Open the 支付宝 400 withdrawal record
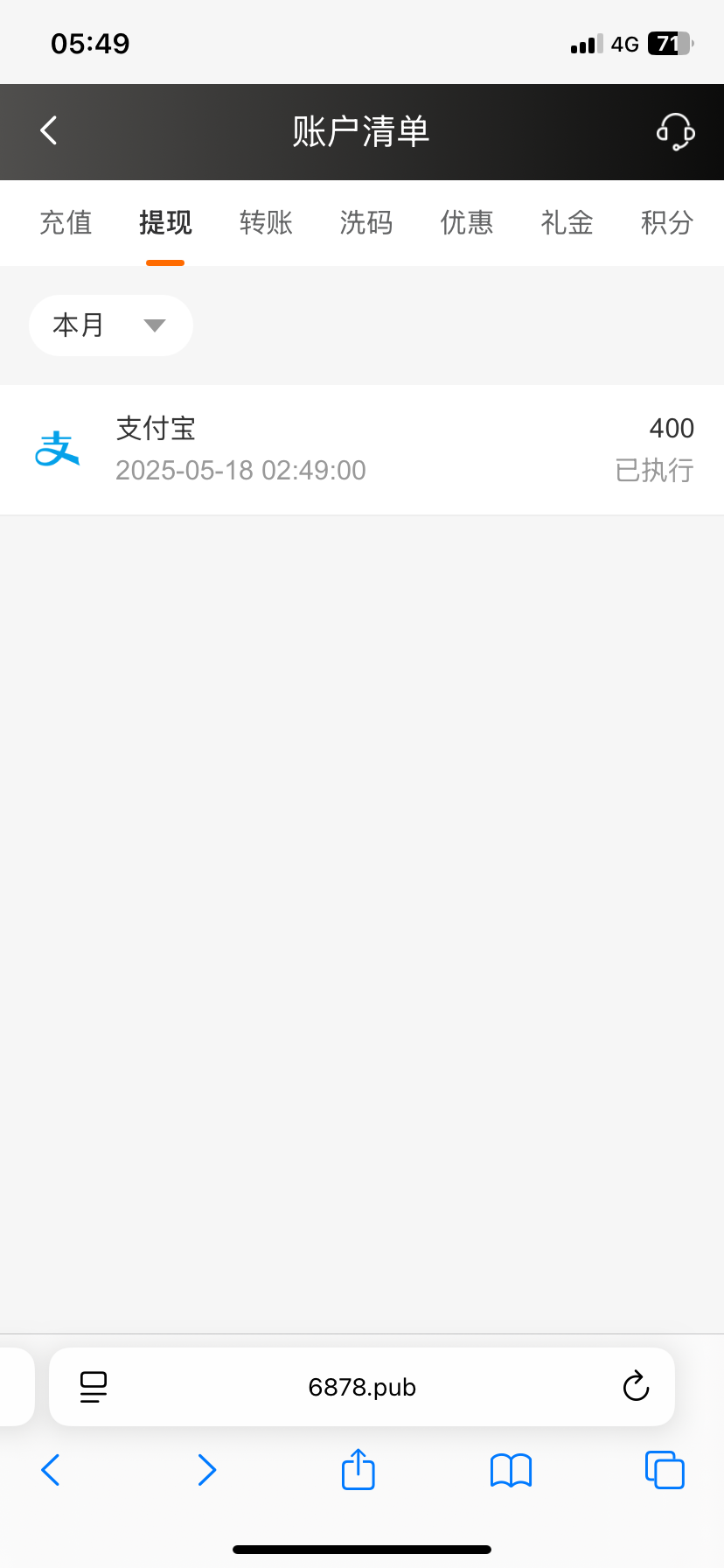 tap(362, 450)
